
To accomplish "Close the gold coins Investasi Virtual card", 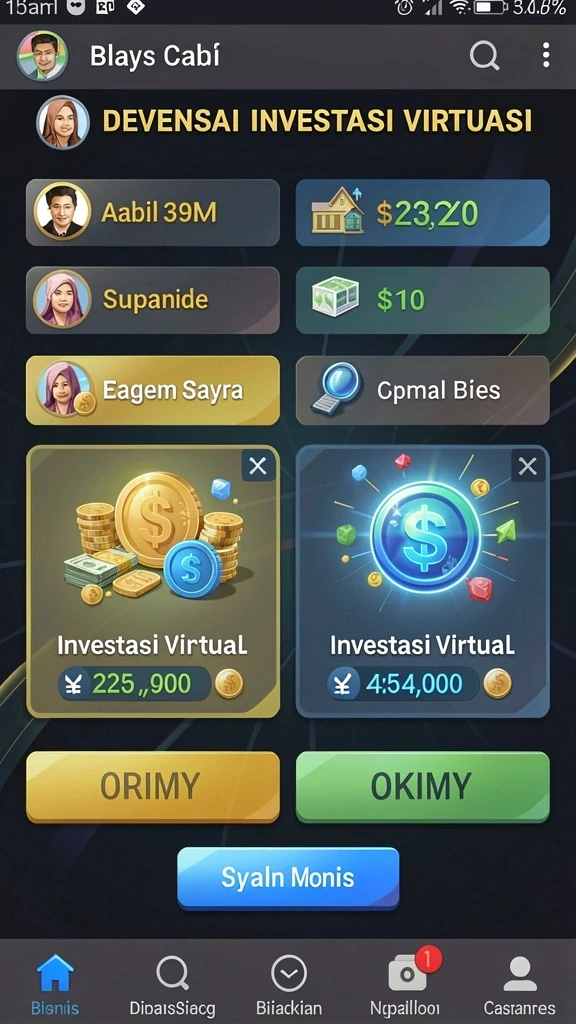I will (258, 466).
